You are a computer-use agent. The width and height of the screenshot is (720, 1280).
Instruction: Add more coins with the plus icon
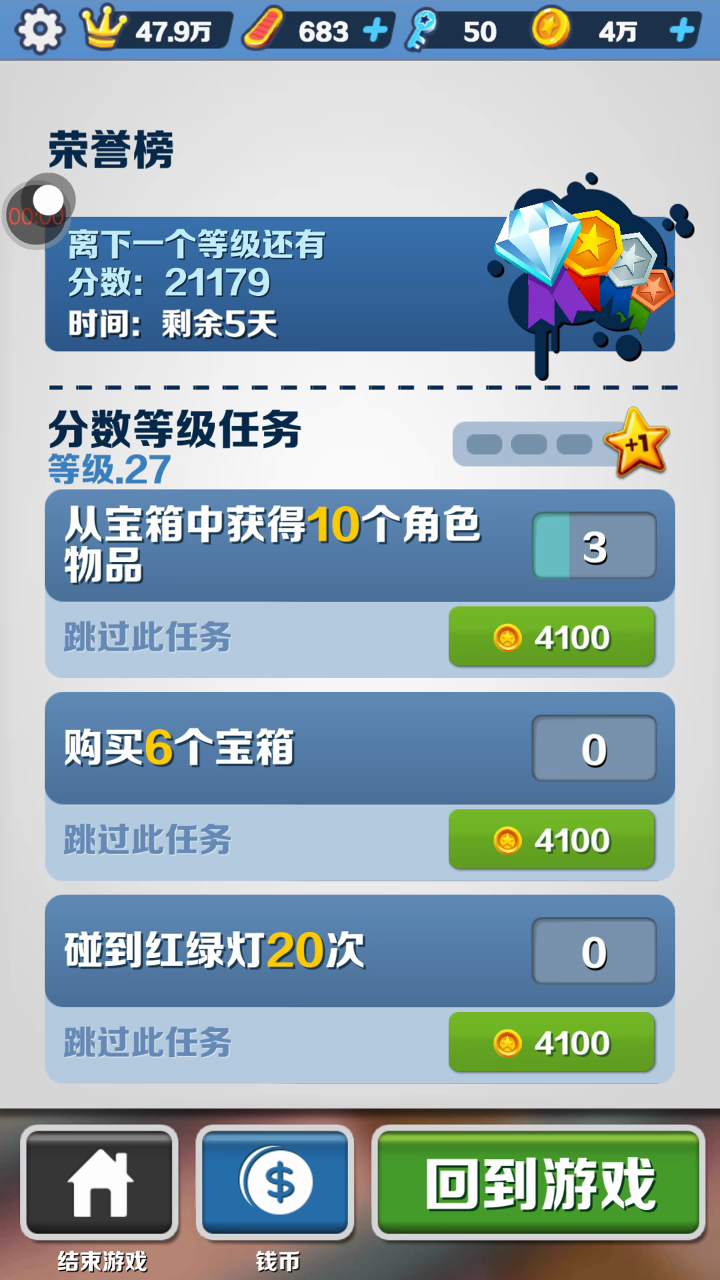click(x=682, y=31)
